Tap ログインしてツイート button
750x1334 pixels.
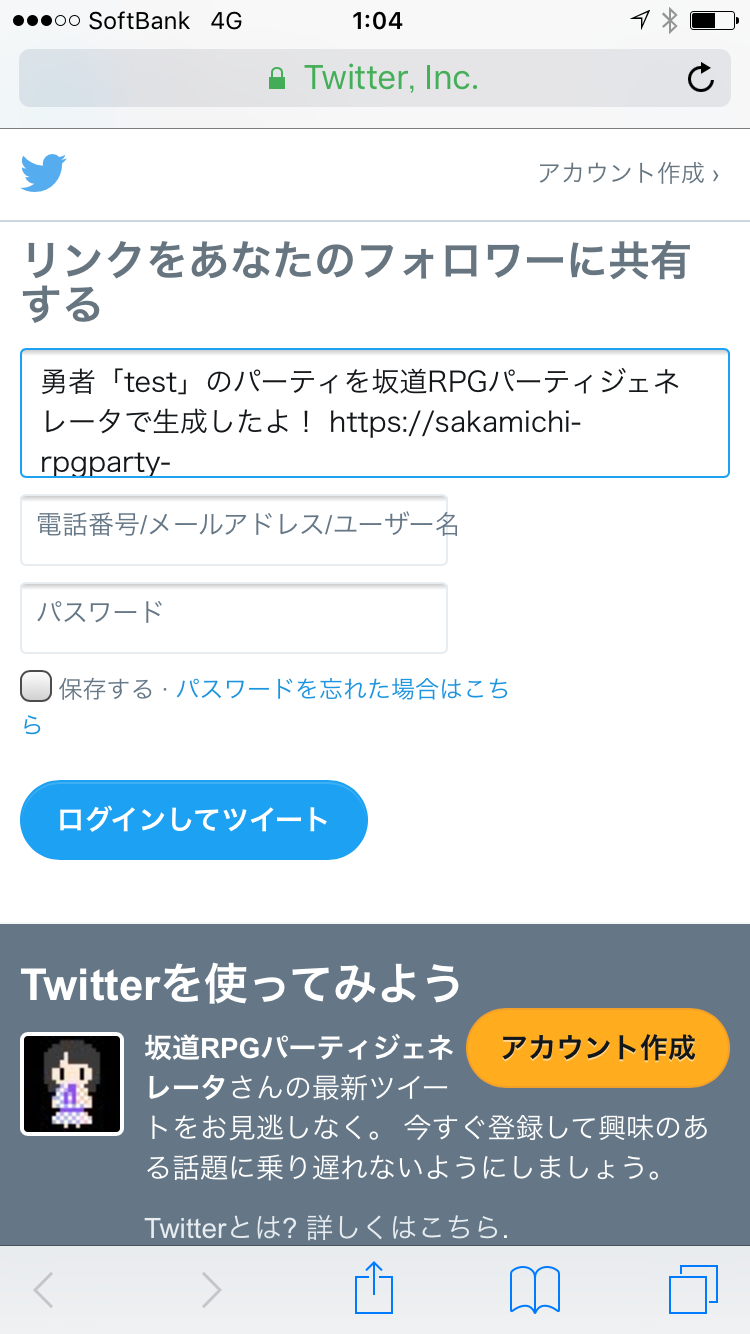(x=194, y=820)
